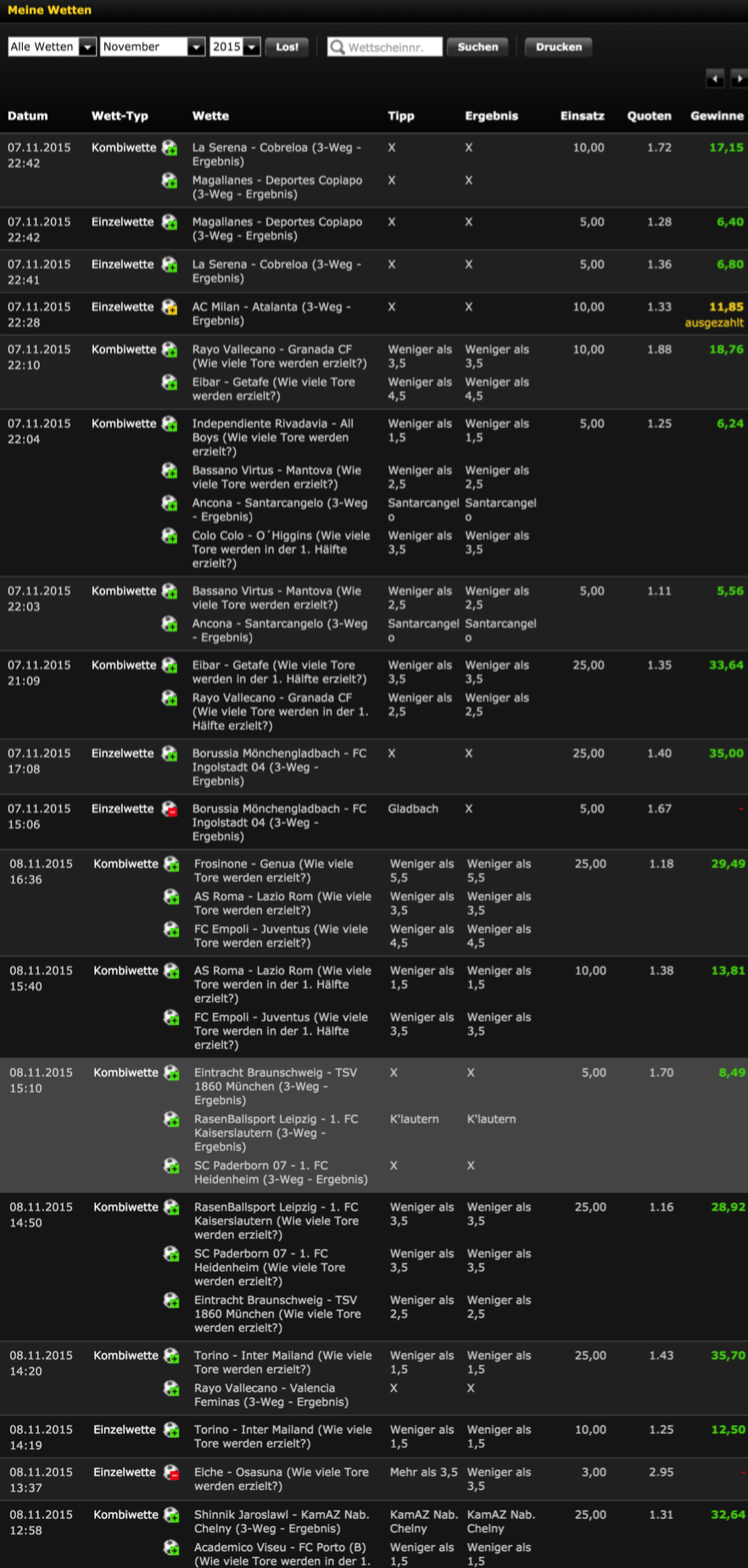748x1568 pixels.
Task: Open the Gladbach bet placed at 15:06
Action: [x=374, y=822]
